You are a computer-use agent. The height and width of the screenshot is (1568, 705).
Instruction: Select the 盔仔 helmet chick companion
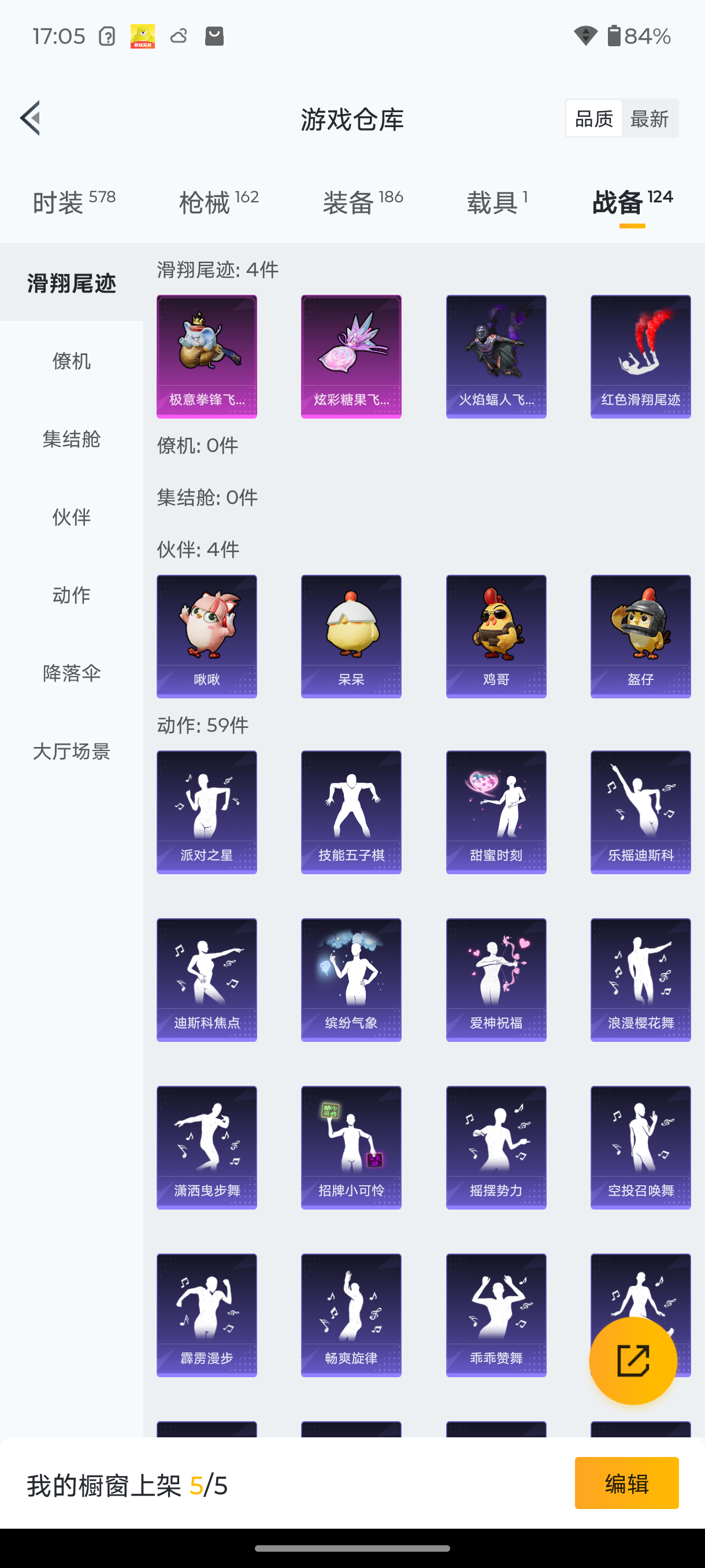[x=640, y=636]
